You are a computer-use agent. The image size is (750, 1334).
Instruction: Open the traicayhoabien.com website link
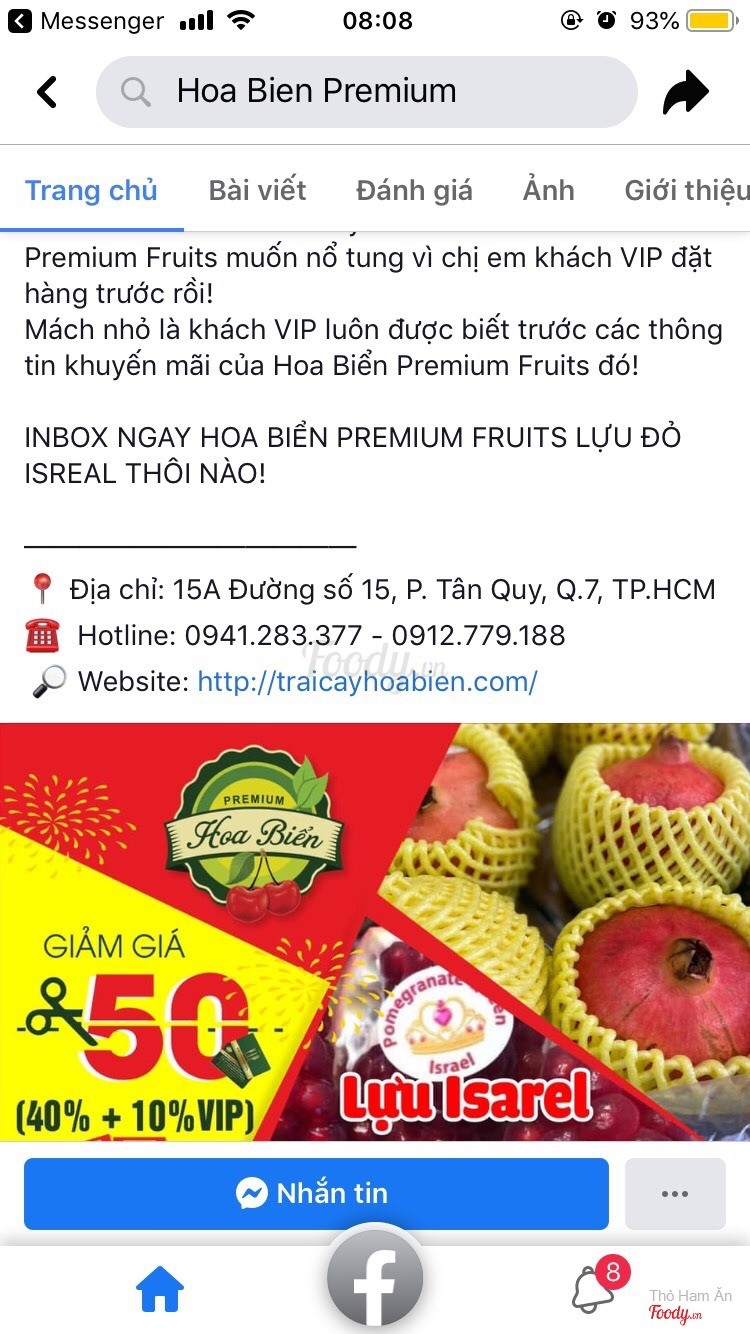point(367,682)
